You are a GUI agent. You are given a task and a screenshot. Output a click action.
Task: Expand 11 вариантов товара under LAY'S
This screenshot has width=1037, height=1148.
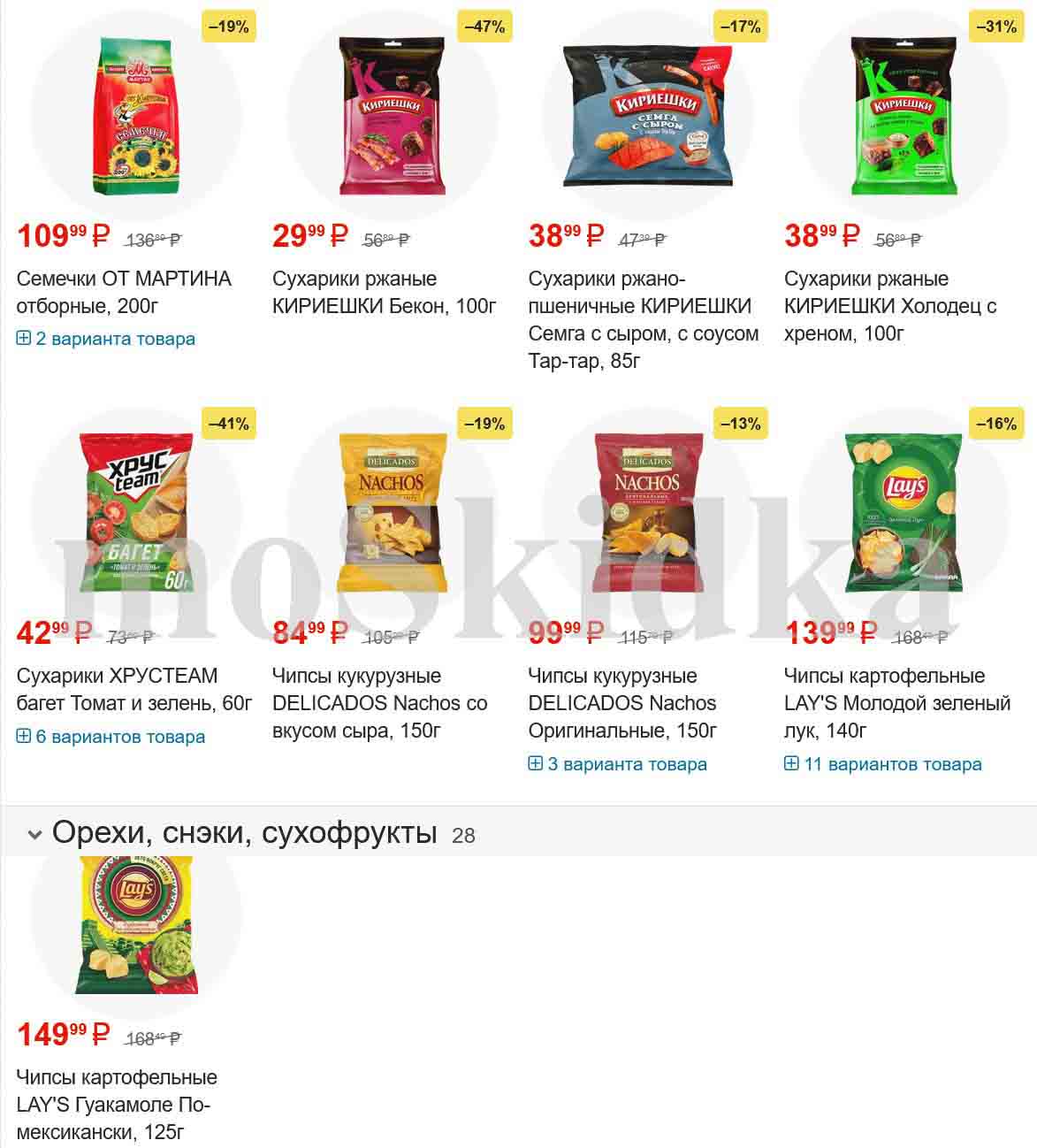tap(883, 764)
